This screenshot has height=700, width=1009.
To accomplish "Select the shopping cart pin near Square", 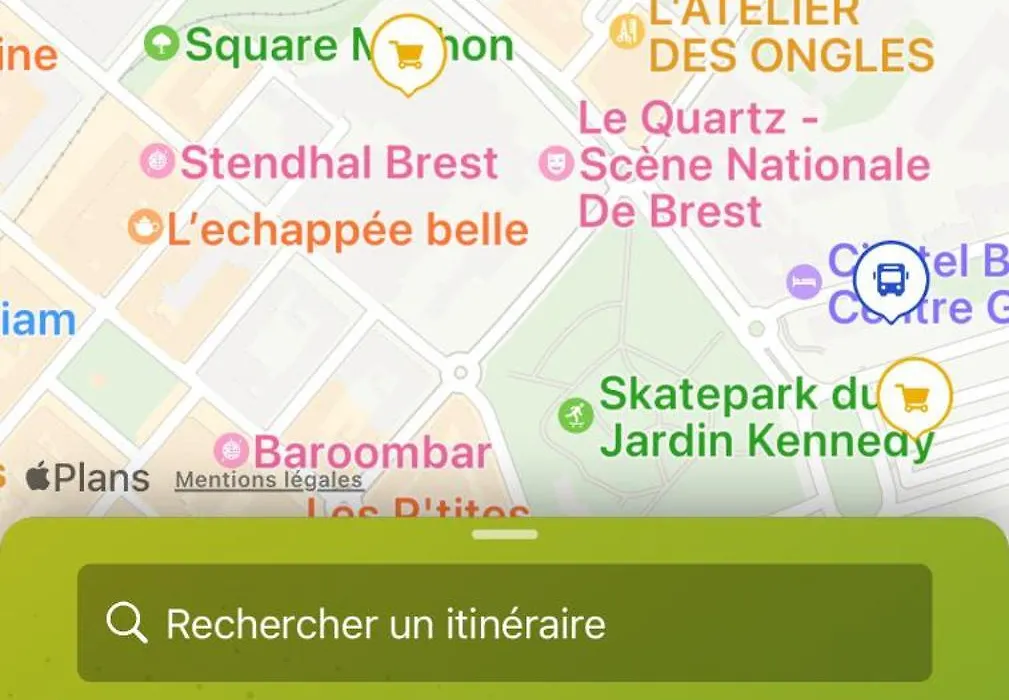I will [407, 53].
